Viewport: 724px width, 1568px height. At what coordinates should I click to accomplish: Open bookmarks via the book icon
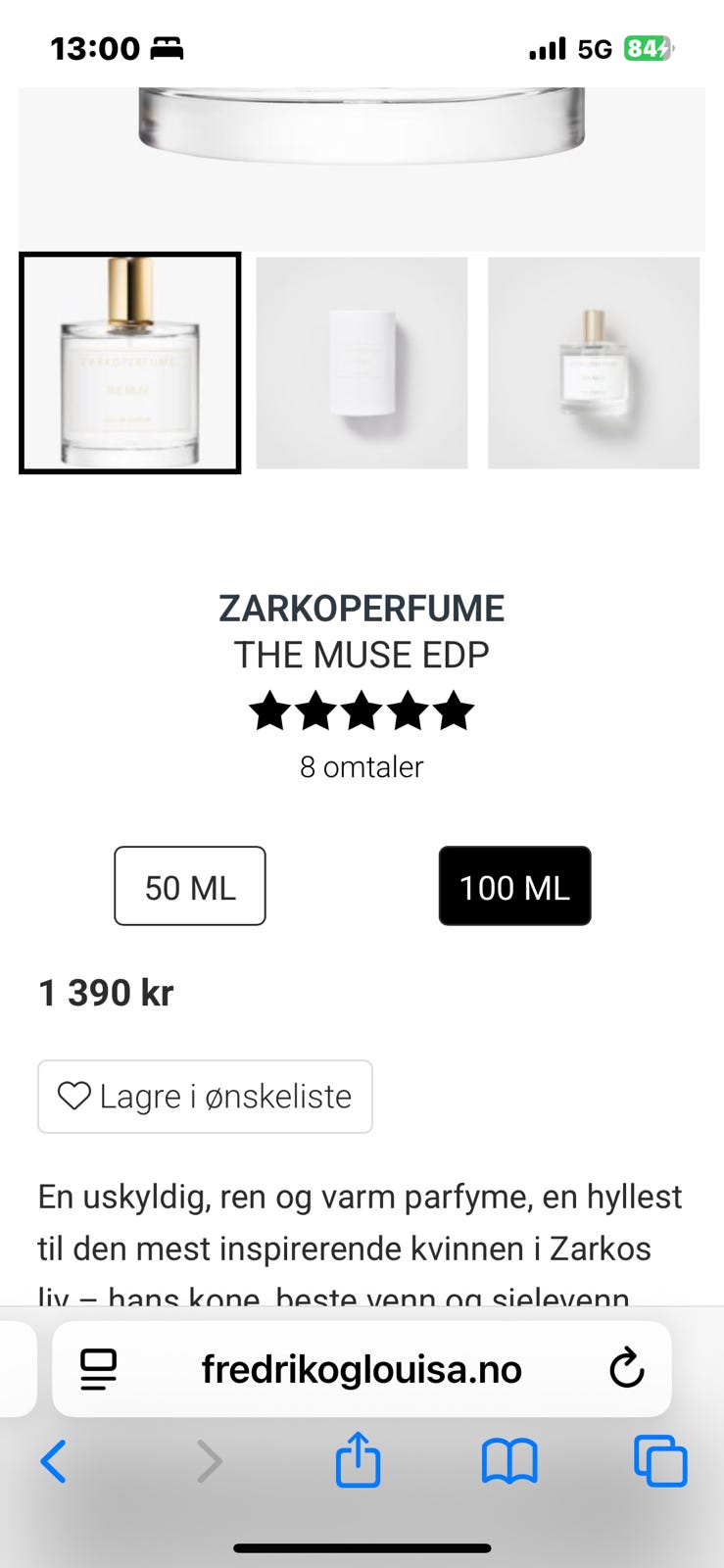click(509, 1461)
